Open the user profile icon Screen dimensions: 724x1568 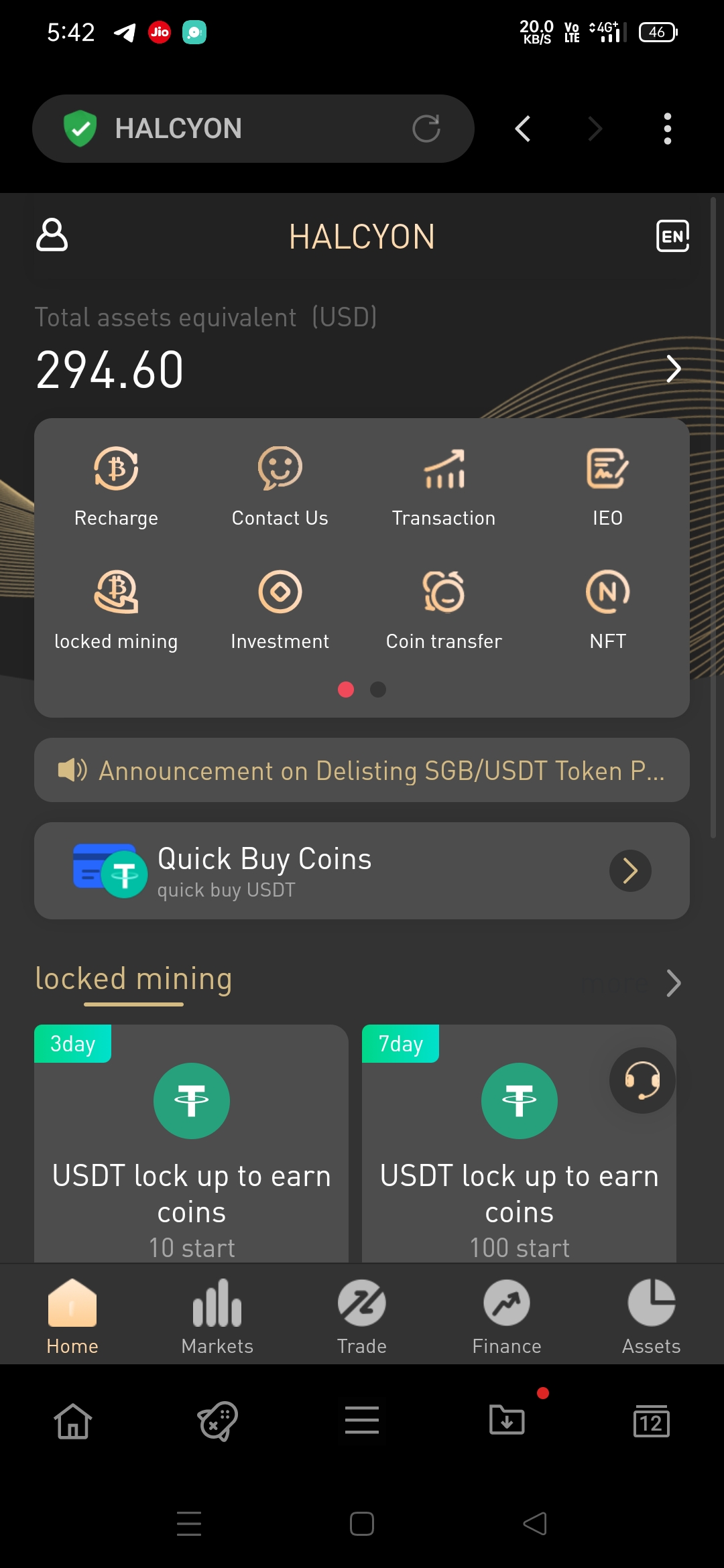pyautogui.click(x=52, y=235)
